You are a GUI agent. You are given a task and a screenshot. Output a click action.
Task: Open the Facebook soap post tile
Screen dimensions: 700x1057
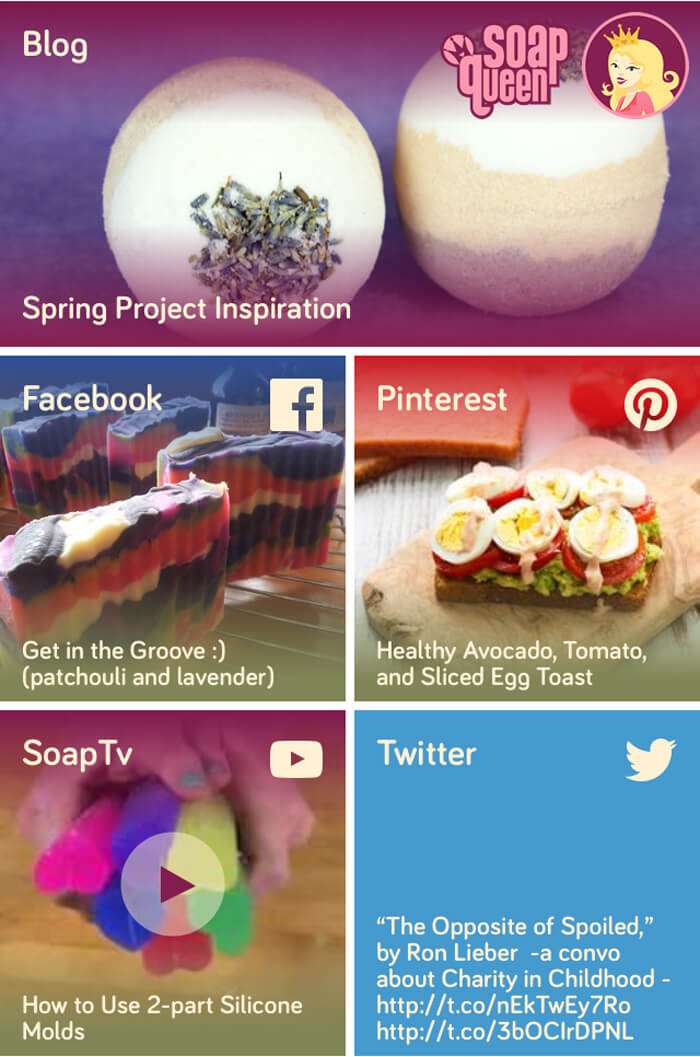pos(173,528)
